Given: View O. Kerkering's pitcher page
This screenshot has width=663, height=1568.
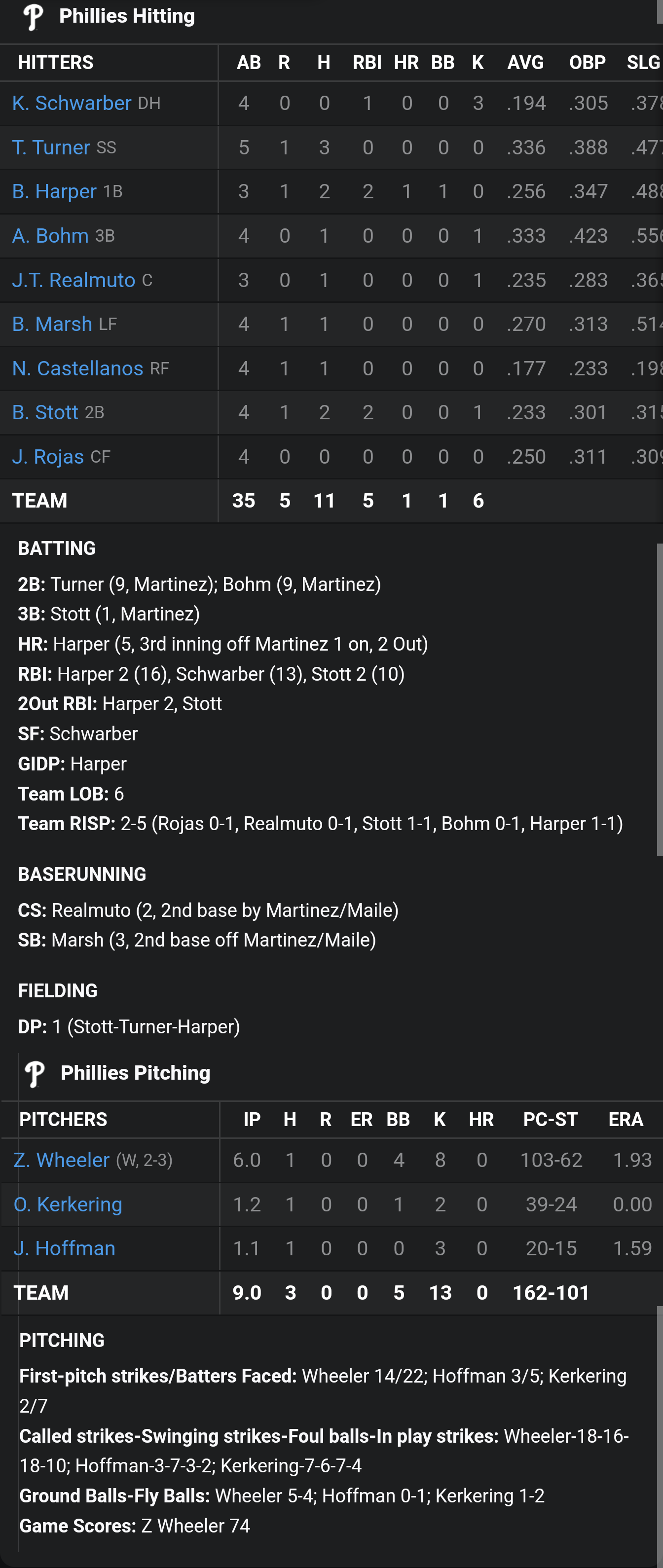Looking at the screenshot, I should tap(68, 1204).
